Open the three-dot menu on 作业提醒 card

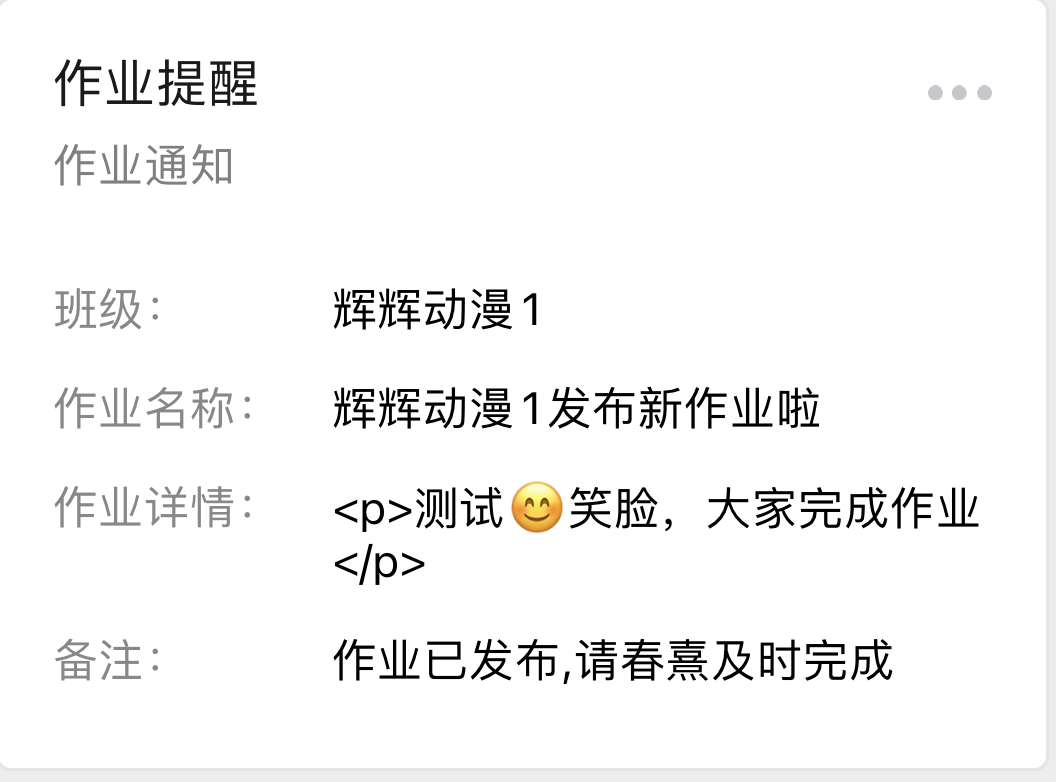coord(959,93)
